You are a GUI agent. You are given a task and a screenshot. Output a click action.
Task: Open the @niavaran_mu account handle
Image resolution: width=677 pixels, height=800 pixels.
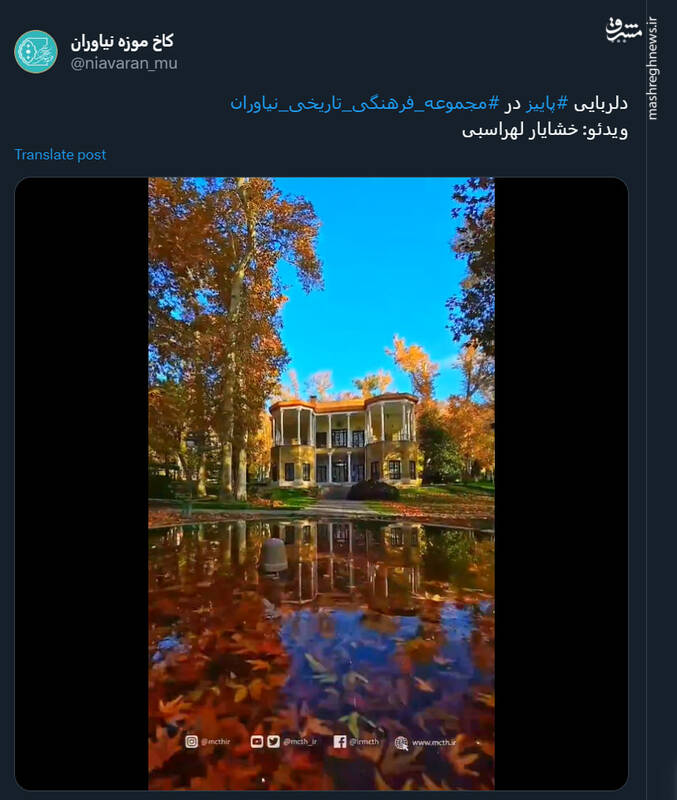point(123,63)
